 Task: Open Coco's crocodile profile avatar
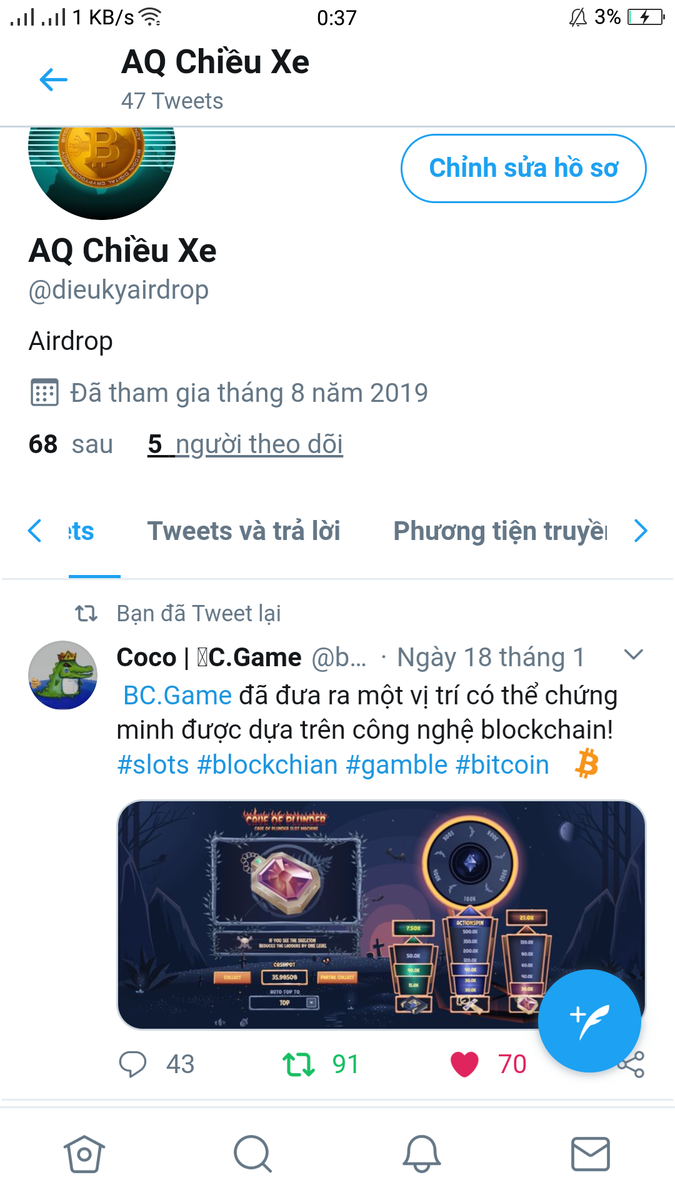[62, 676]
